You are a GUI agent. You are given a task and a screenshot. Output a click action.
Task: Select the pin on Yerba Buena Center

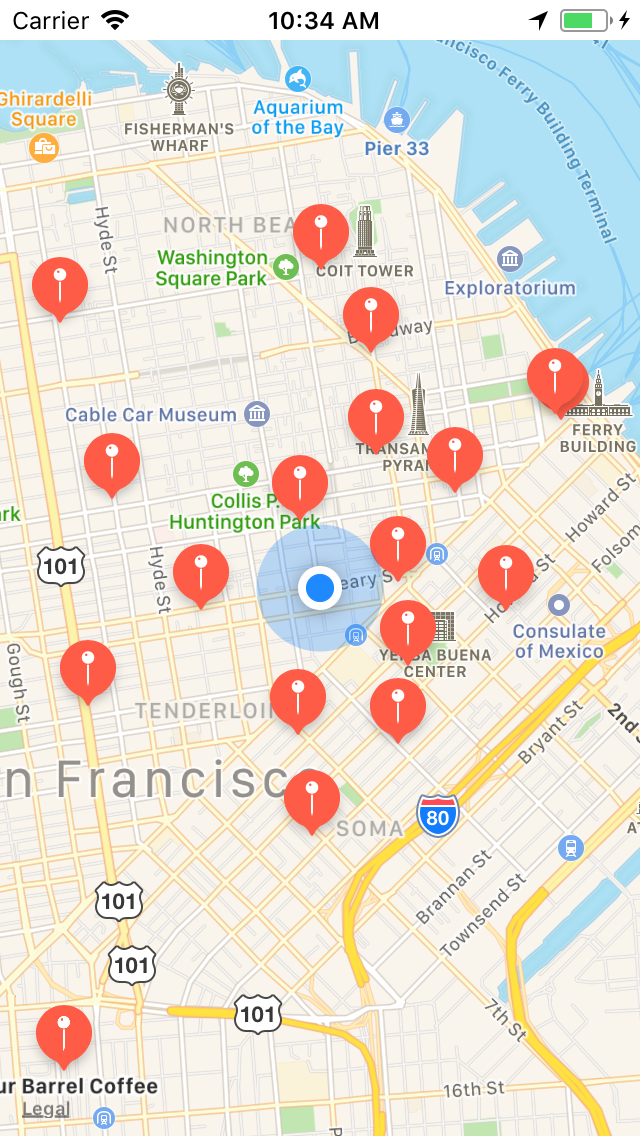click(407, 630)
